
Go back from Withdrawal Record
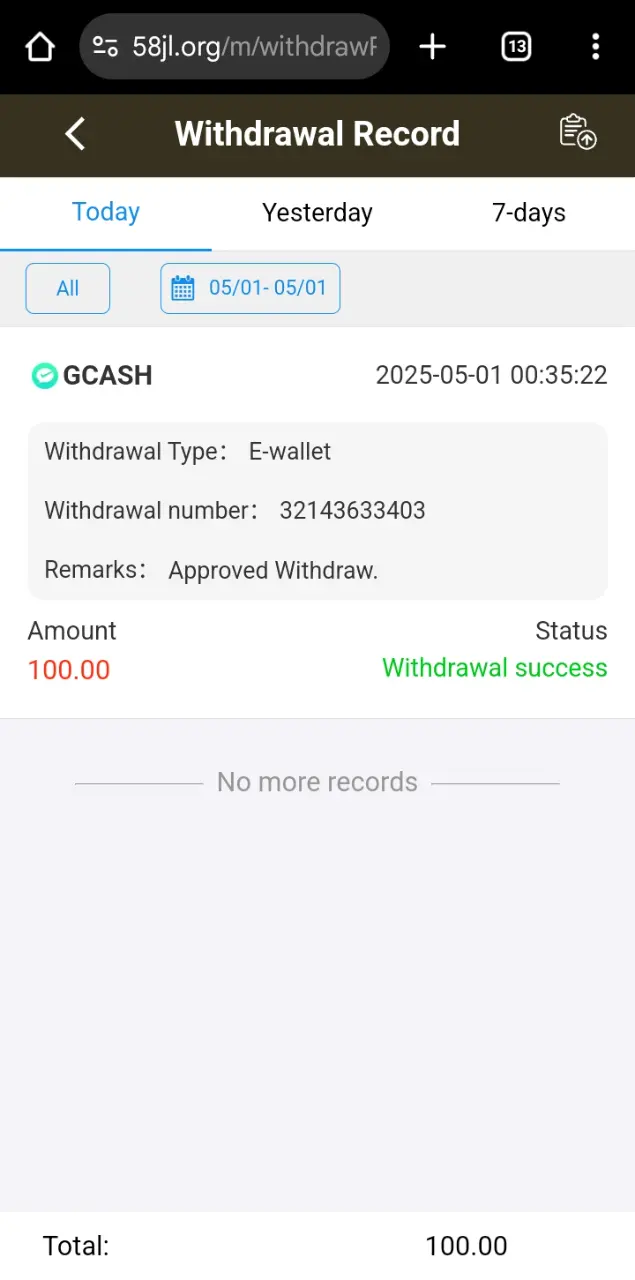(75, 133)
